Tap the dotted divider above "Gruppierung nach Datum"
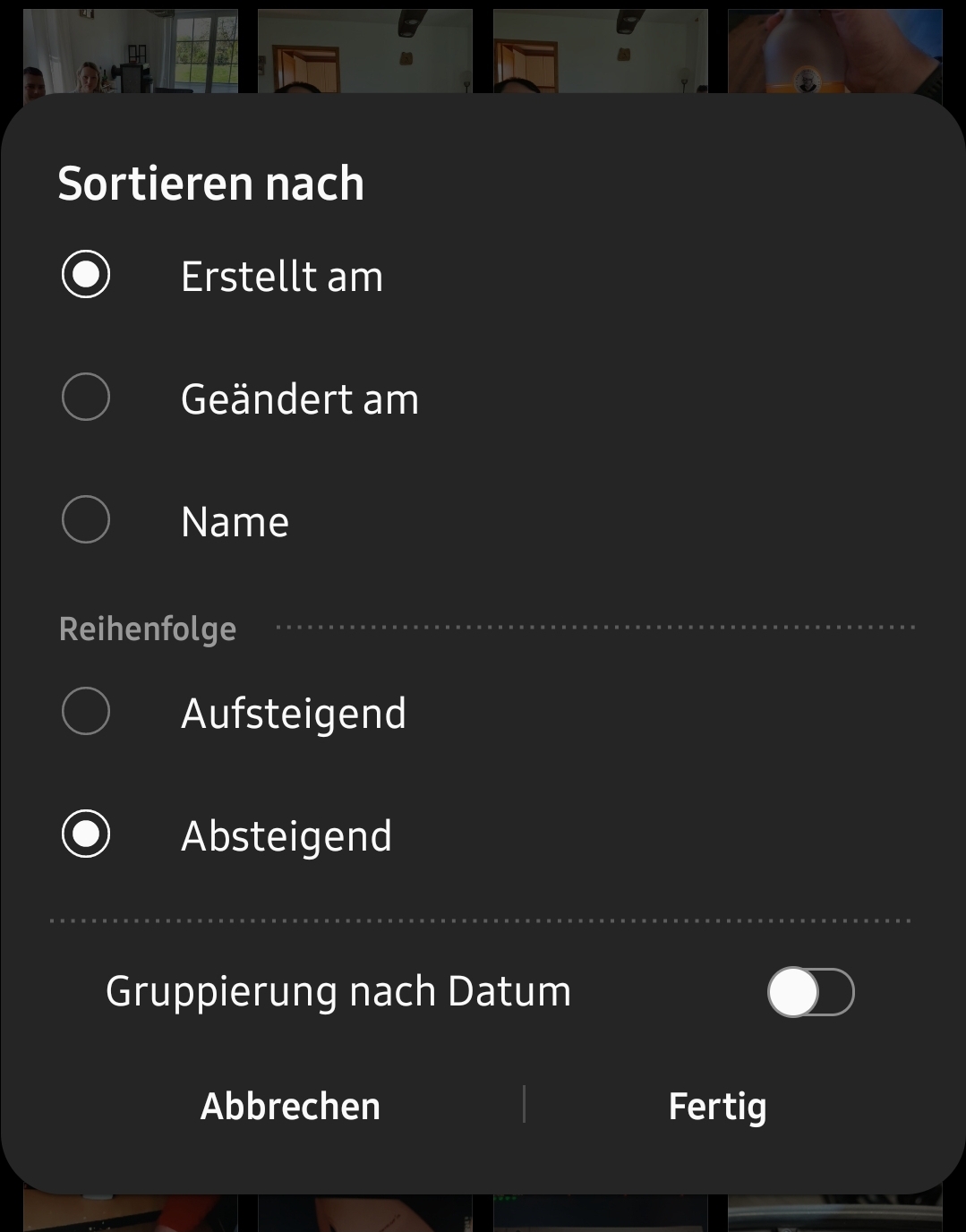This screenshot has width=966, height=1232. (483, 920)
